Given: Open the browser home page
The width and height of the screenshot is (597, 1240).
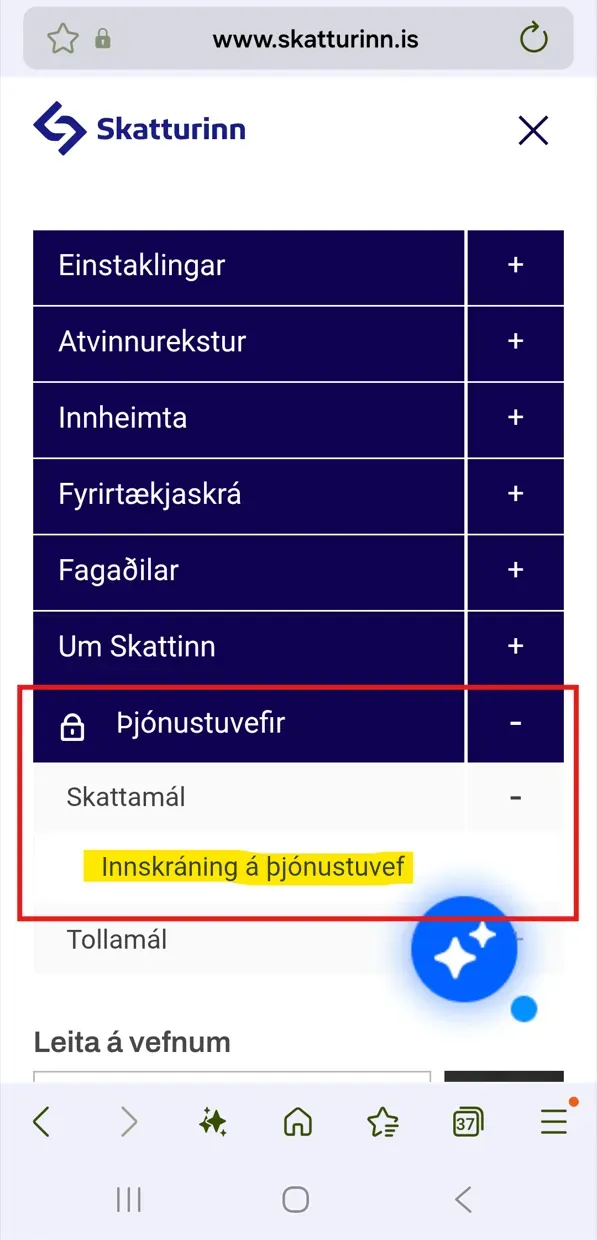Looking at the screenshot, I should click(297, 1122).
